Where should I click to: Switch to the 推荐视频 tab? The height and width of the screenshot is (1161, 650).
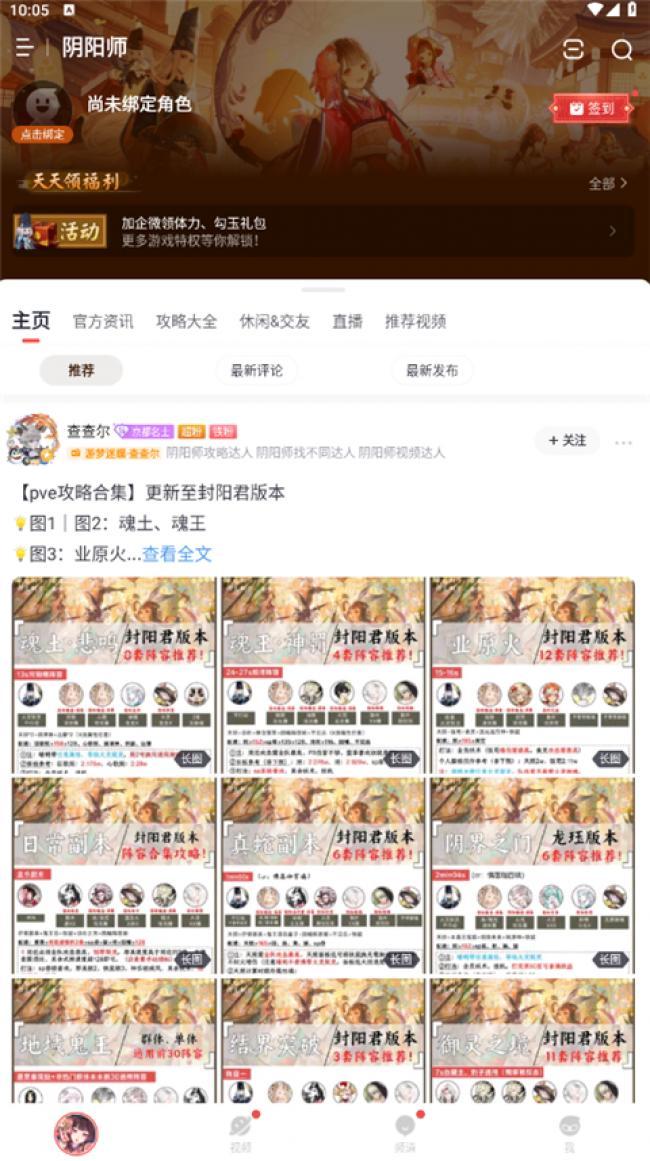[x=415, y=322]
